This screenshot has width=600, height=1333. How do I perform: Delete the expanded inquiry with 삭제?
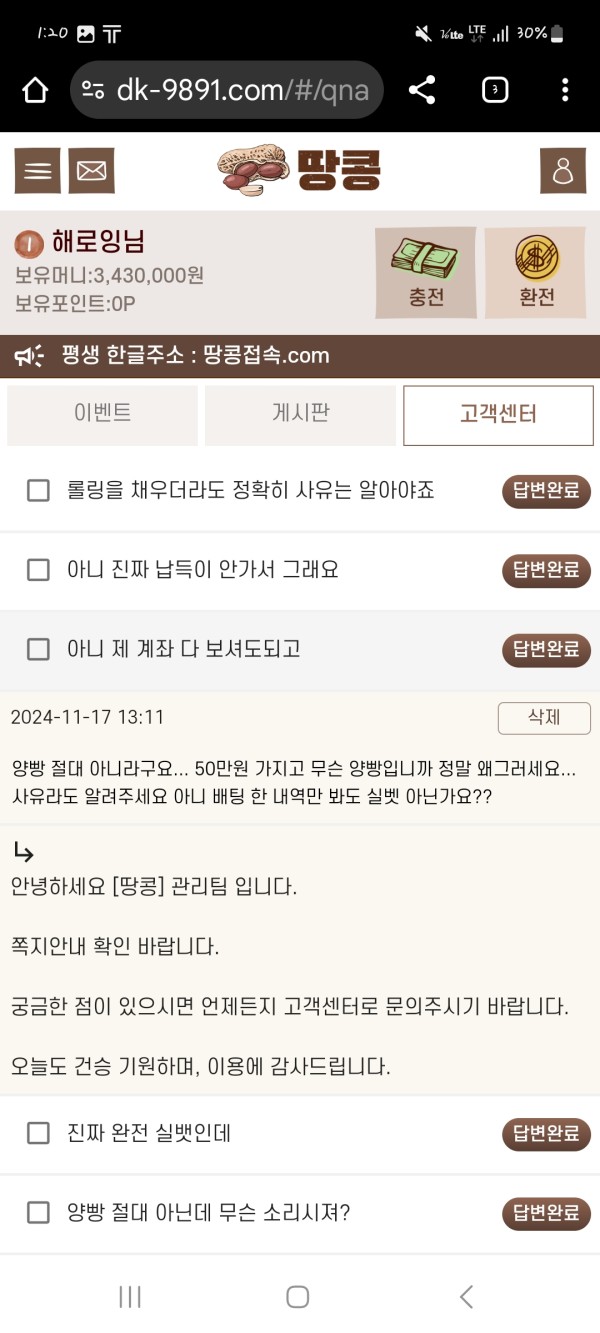[544, 718]
